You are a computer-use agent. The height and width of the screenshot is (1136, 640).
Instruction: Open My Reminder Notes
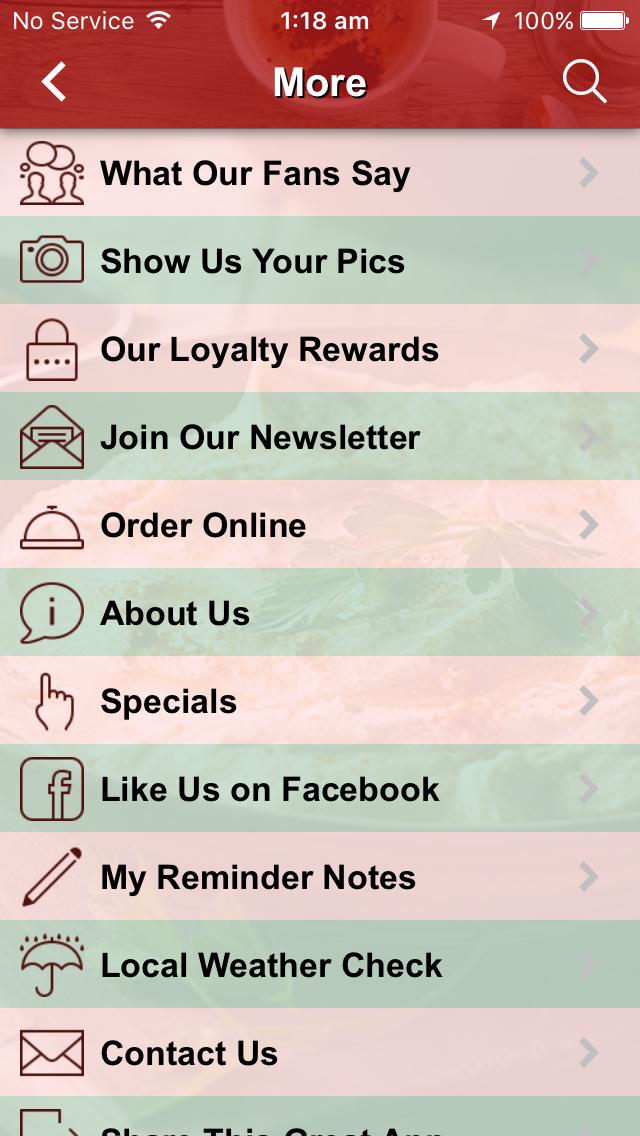coord(320,877)
